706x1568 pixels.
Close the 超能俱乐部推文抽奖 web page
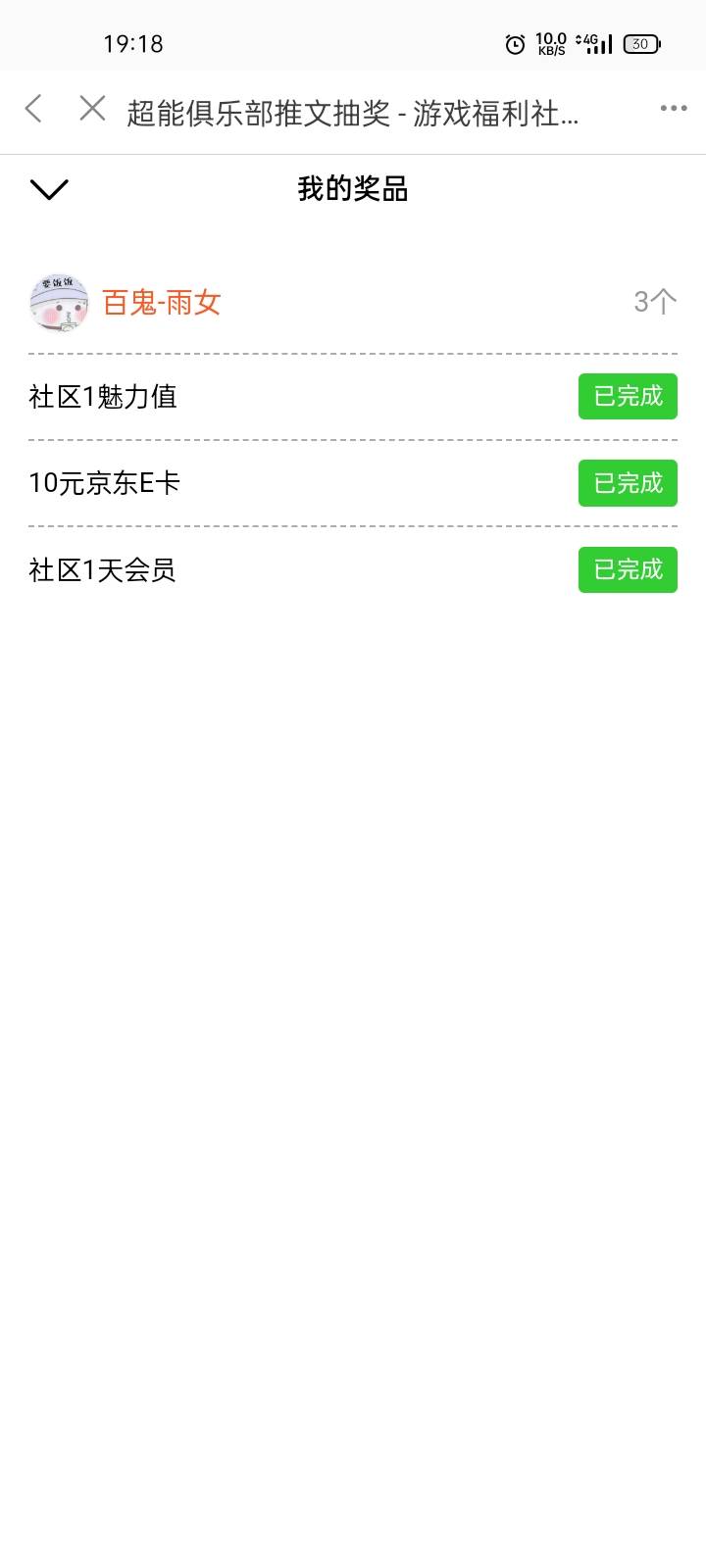pyautogui.click(x=92, y=109)
